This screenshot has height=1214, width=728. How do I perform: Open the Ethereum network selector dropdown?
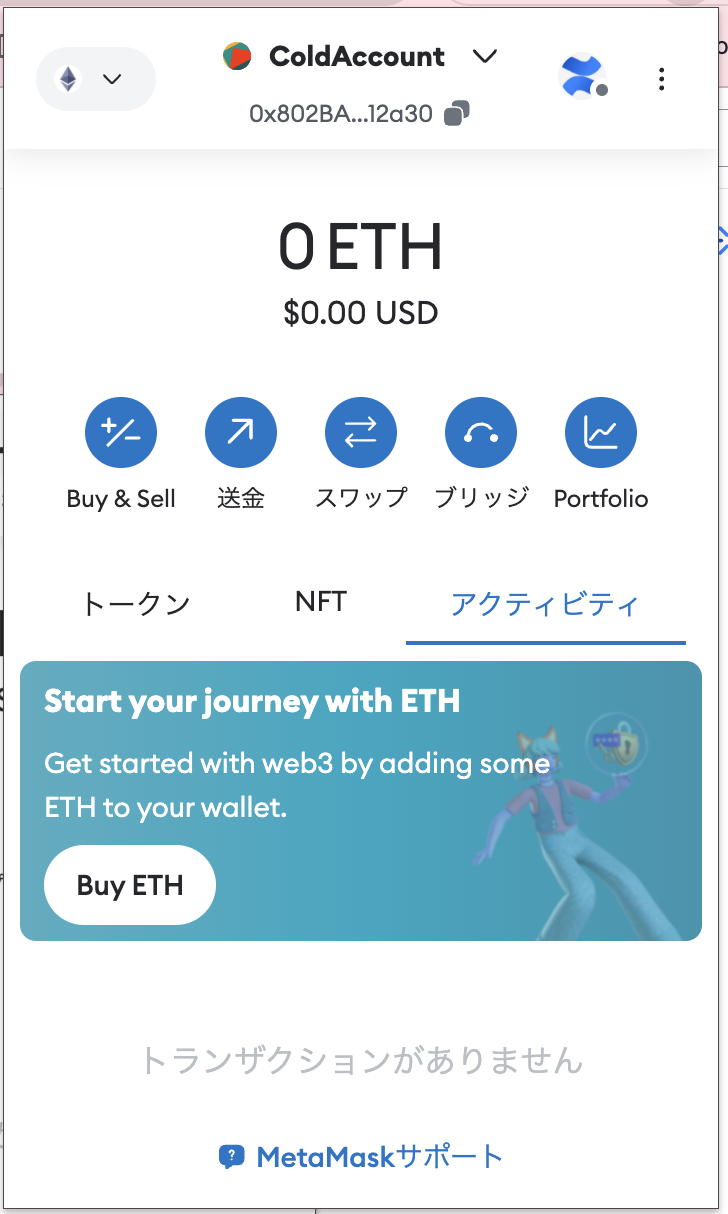click(96, 79)
